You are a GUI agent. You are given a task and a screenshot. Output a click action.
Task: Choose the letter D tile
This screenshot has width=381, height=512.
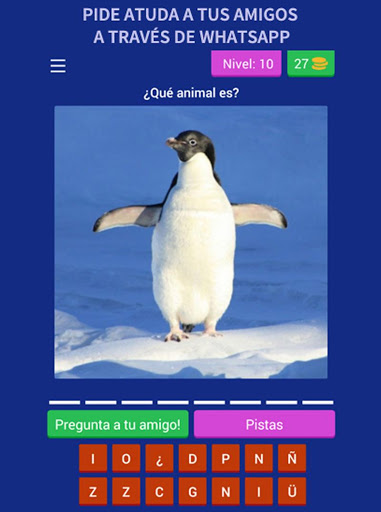[192, 459]
